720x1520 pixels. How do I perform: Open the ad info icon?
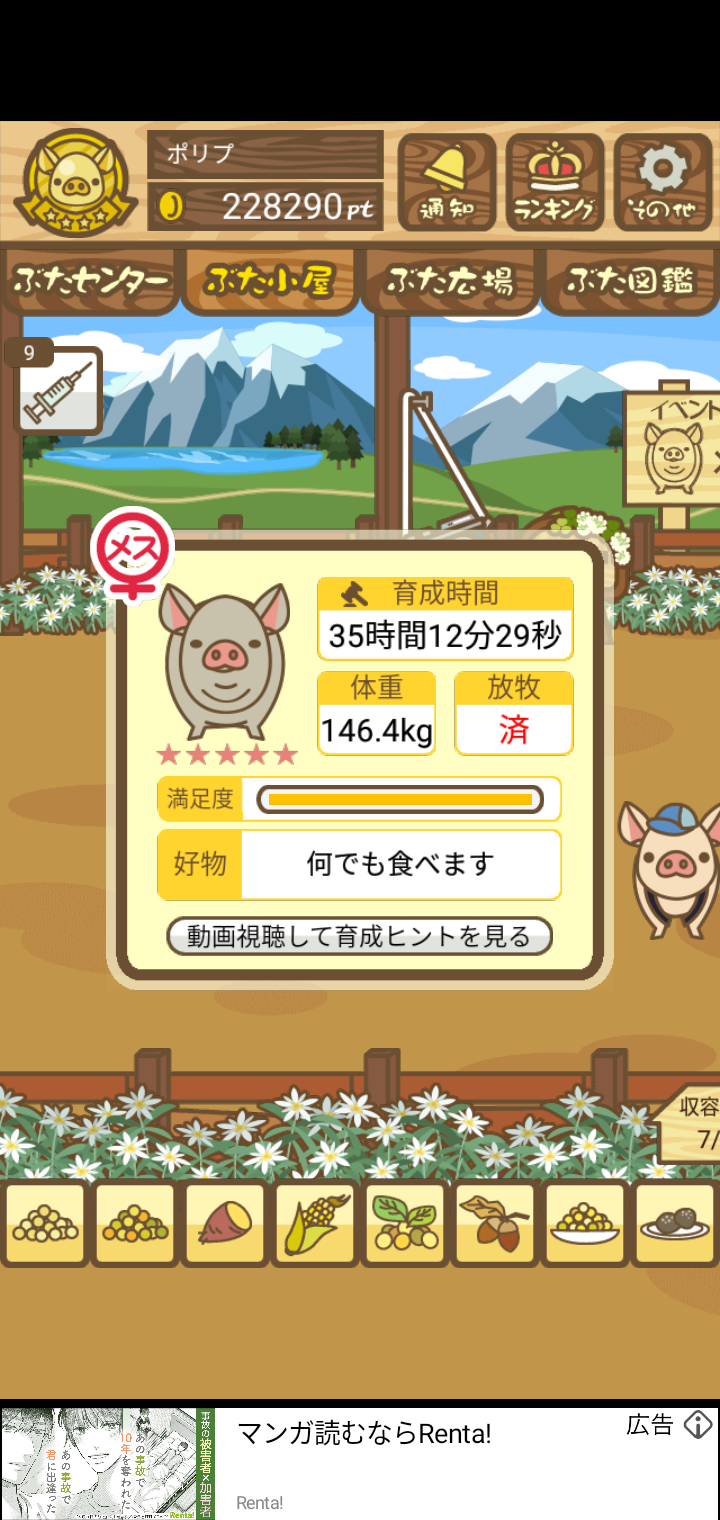point(698,1425)
